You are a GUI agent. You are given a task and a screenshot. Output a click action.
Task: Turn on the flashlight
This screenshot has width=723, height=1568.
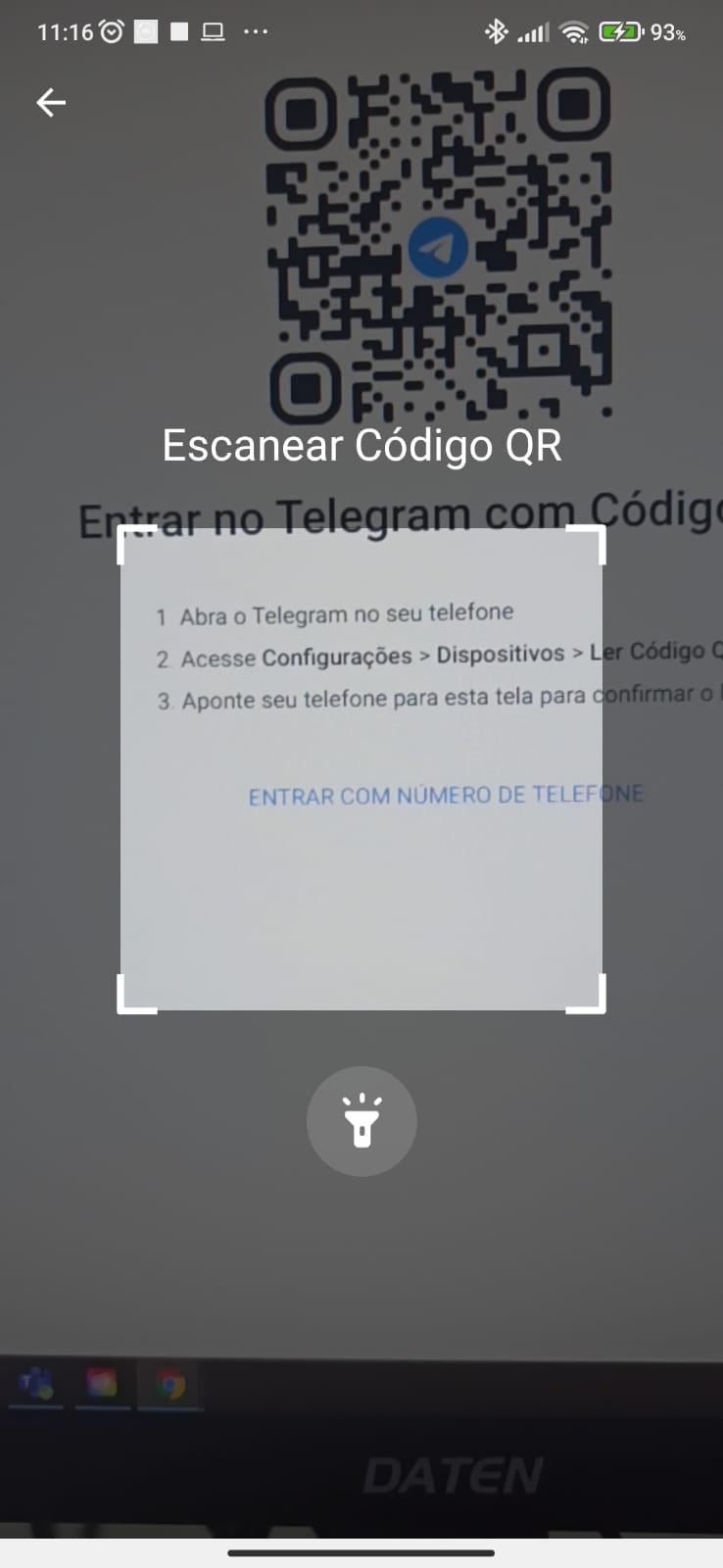pyautogui.click(x=361, y=1121)
